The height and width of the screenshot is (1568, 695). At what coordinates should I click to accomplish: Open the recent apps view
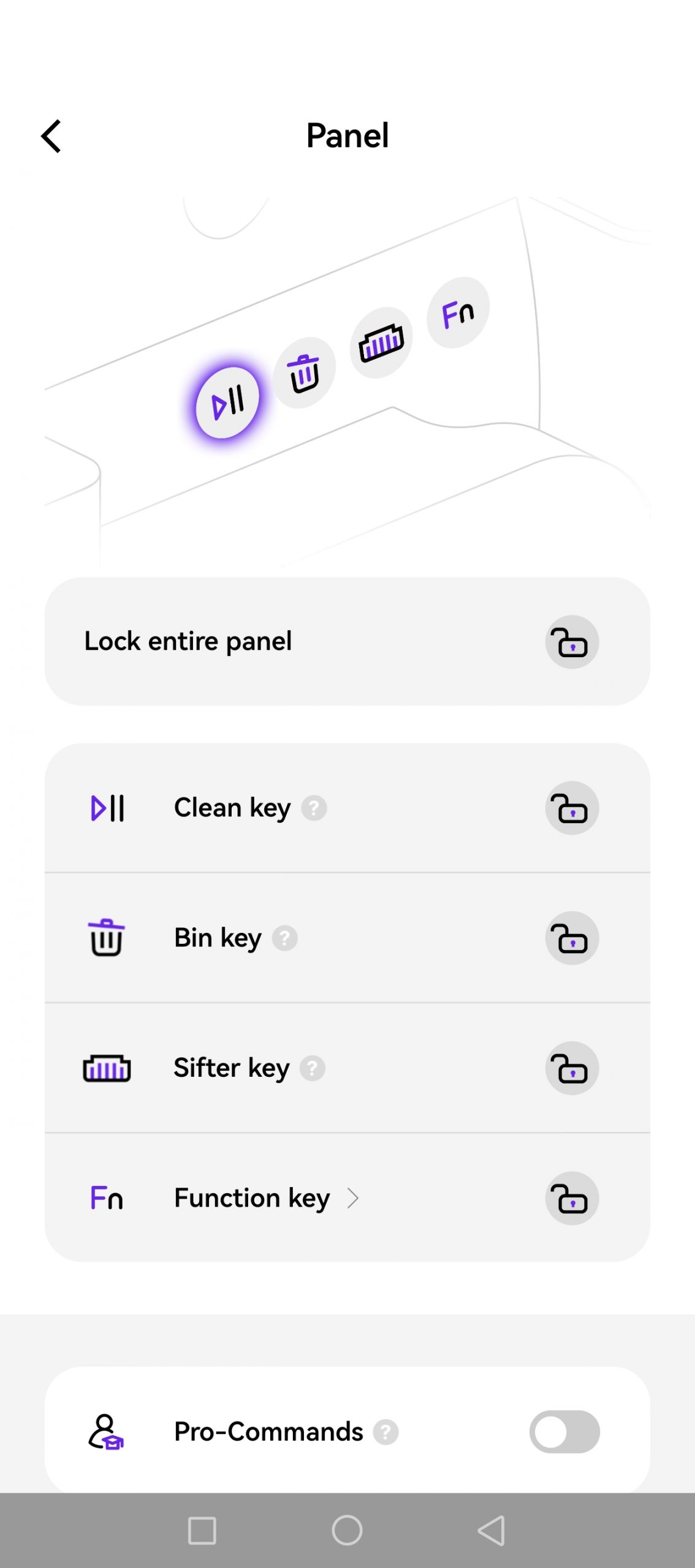click(x=202, y=1531)
